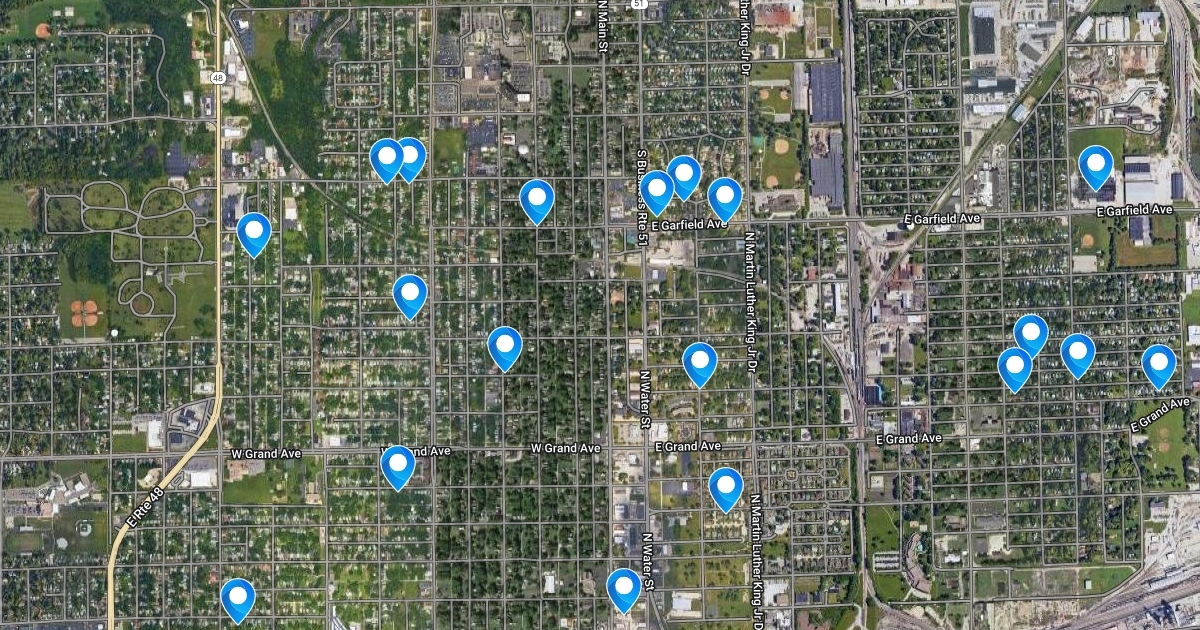Tap the easternmost pin above E Grand Ave
The height and width of the screenshot is (630, 1200).
[x=1158, y=365]
